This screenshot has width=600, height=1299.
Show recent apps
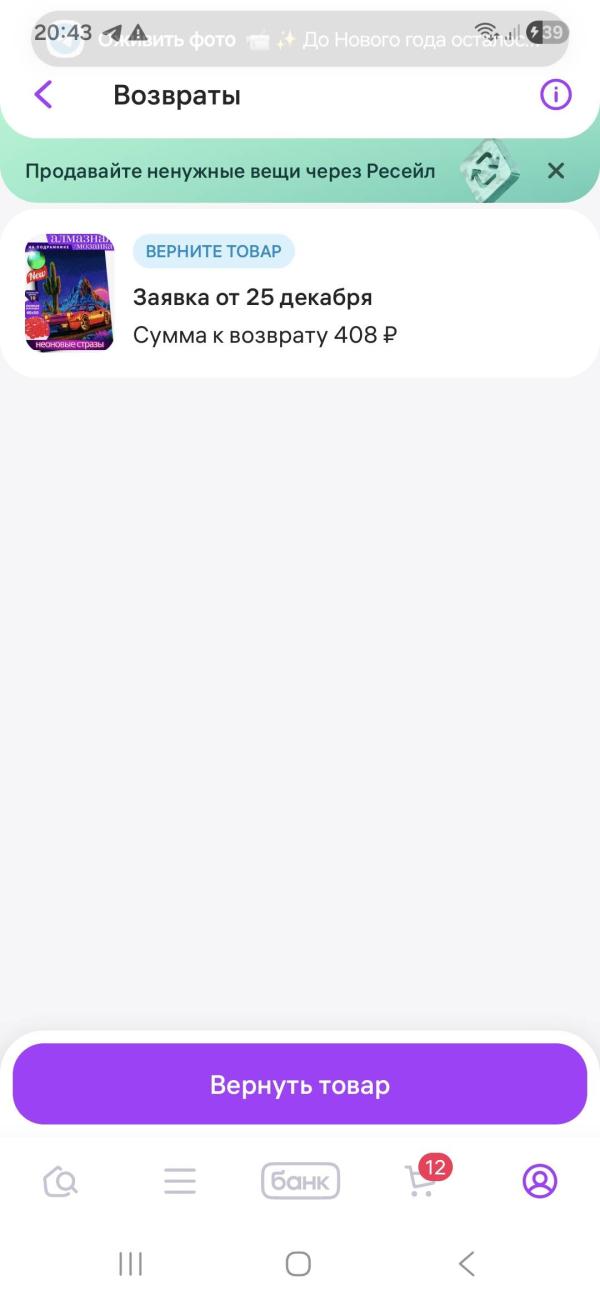[131, 1264]
